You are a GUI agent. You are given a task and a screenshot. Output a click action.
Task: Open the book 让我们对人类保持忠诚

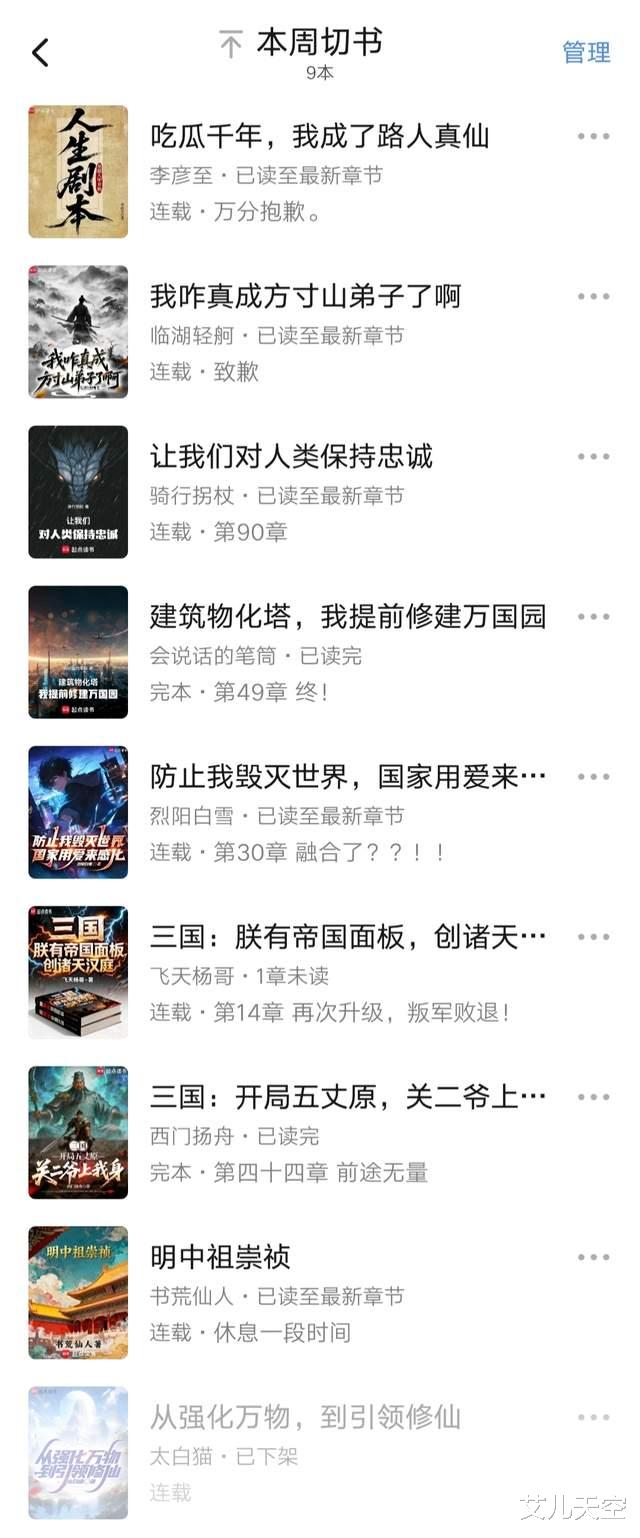[291, 456]
